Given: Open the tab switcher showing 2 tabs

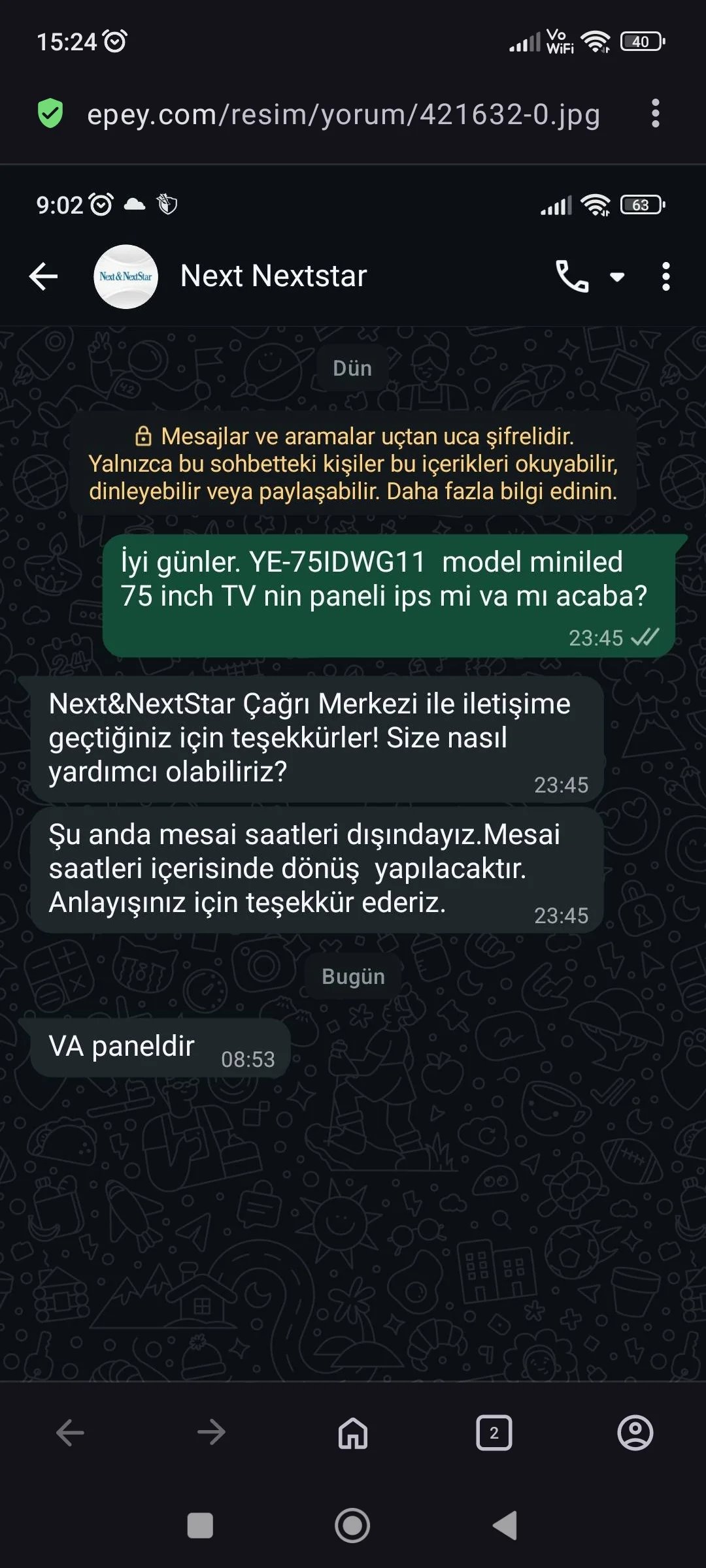Looking at the screenshot, I should click(x=494, y=1433).
